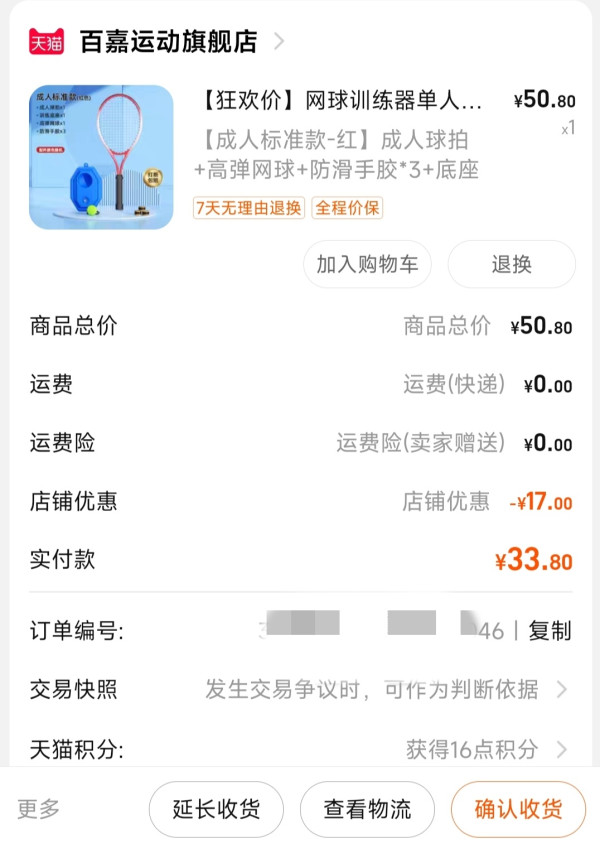Tap 延长收货 to extend receipt
The image size is (600, 853).
pyautogui.click(x=216, y=809)
